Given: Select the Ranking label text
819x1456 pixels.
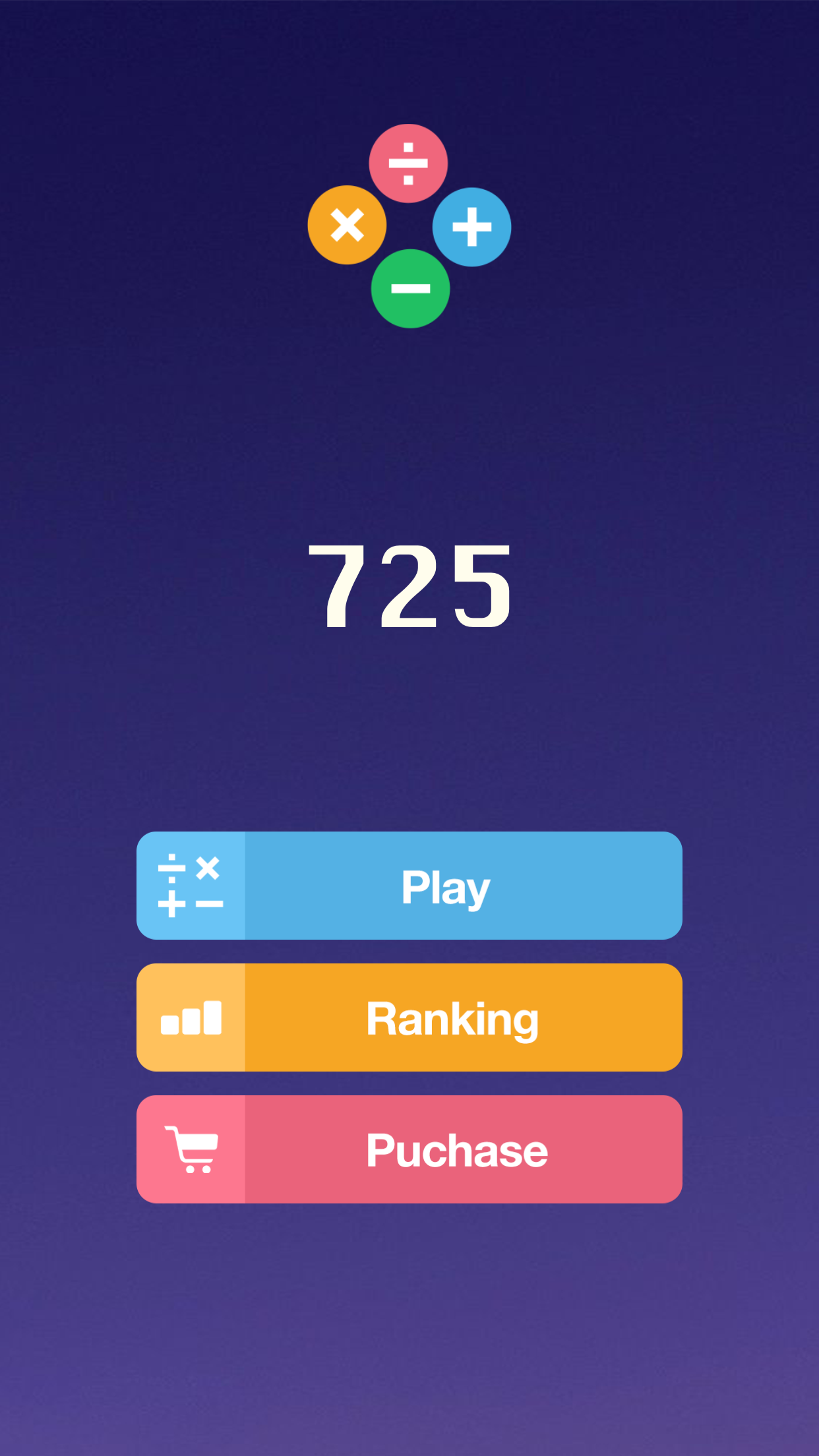Looking at the screenshot, I should (x=452, y=1017).
